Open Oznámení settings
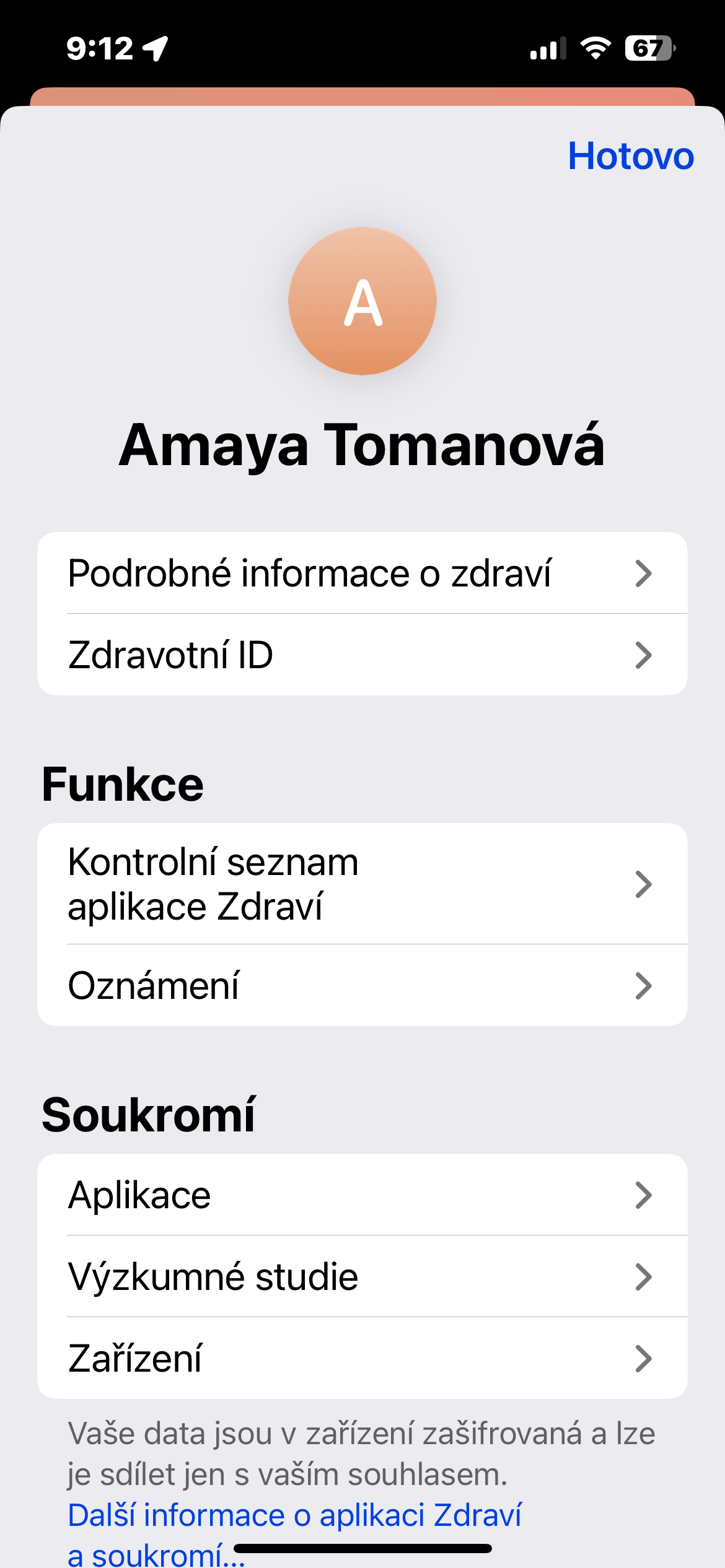Viewport: 725px width, 1568px height. point(362,985)
